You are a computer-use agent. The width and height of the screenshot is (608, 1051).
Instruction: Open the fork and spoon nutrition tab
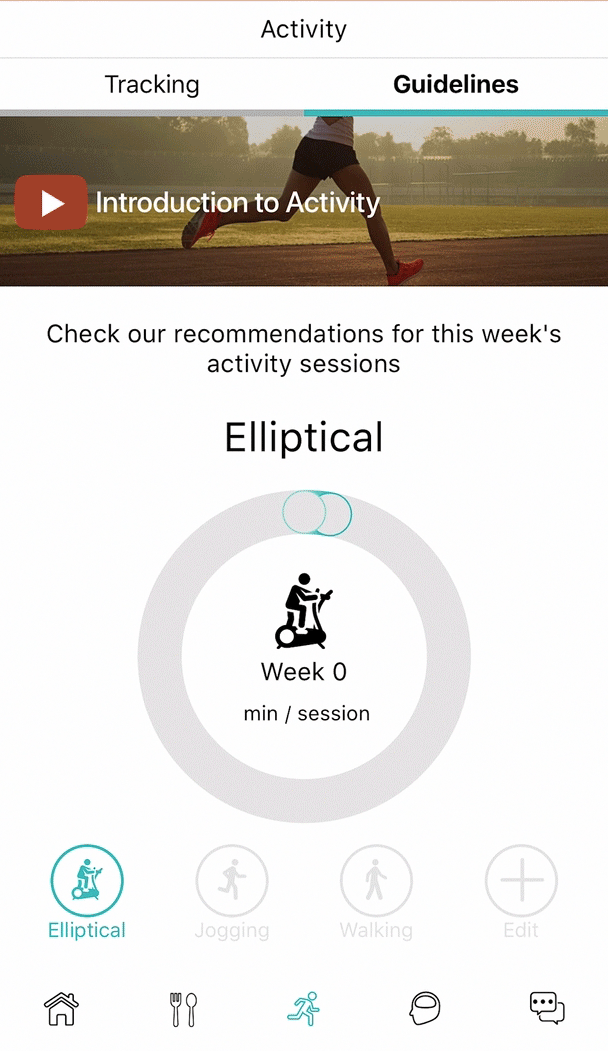coord(182,1009)
